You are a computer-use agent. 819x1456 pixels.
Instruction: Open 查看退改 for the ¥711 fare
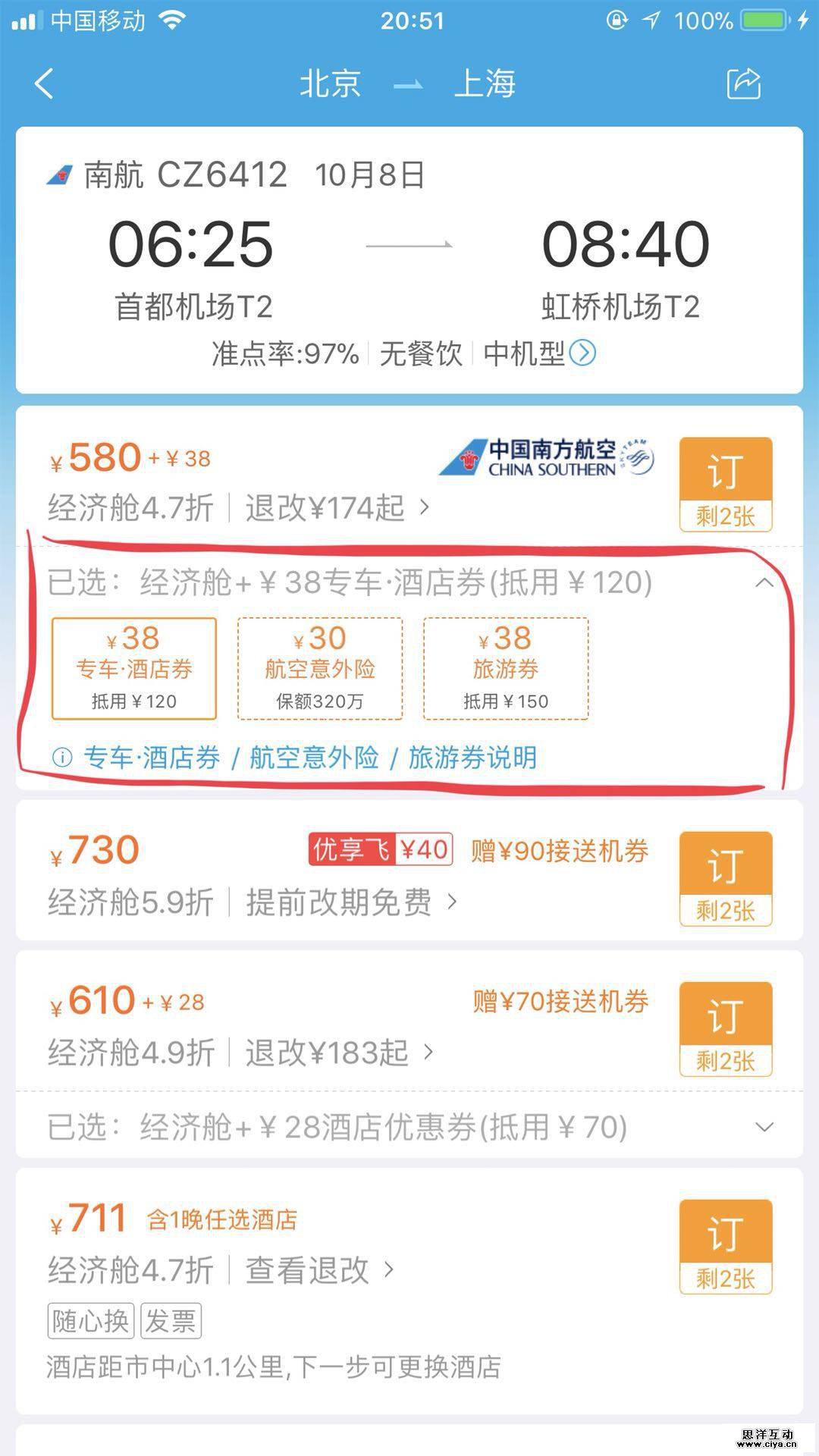318,1270
